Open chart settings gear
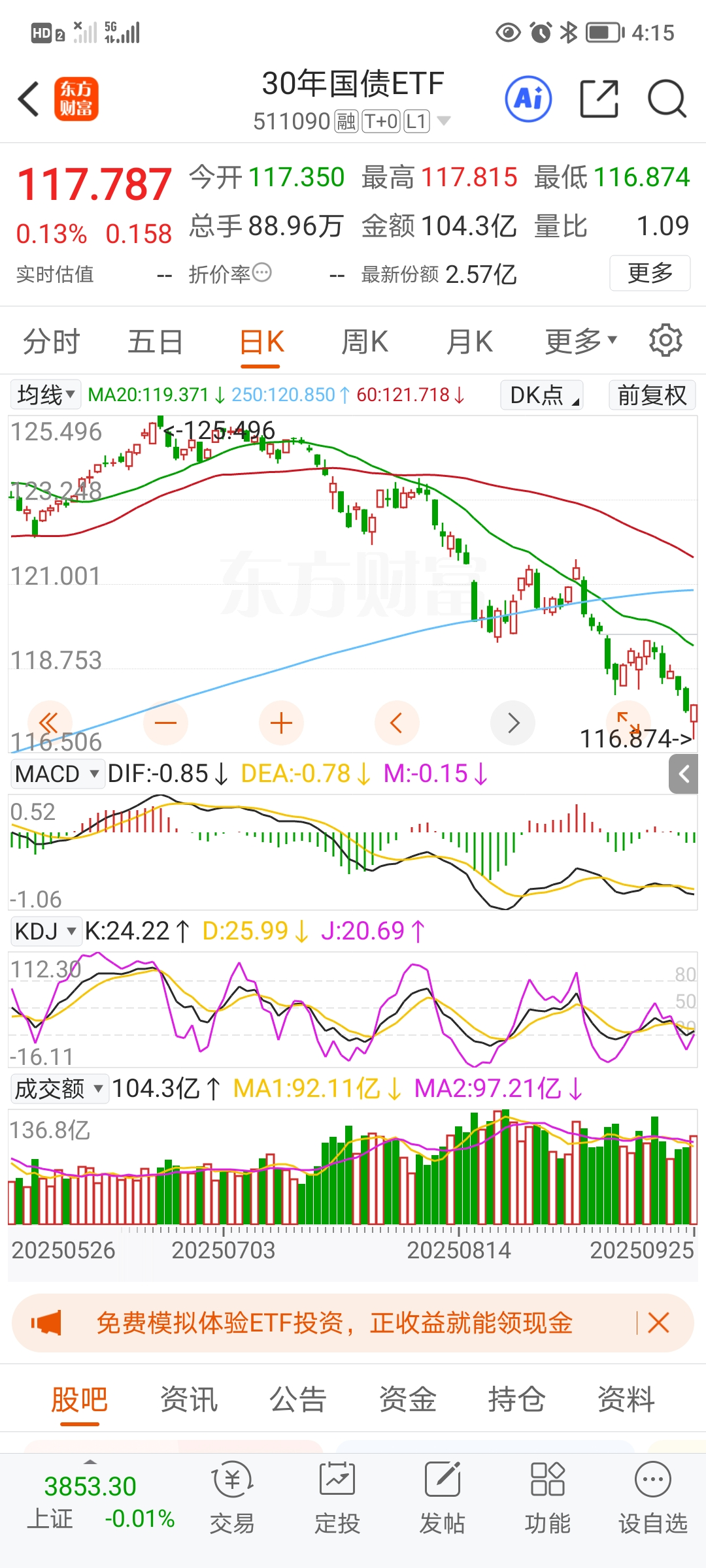 pyautogui.click(x=665, y=340)
